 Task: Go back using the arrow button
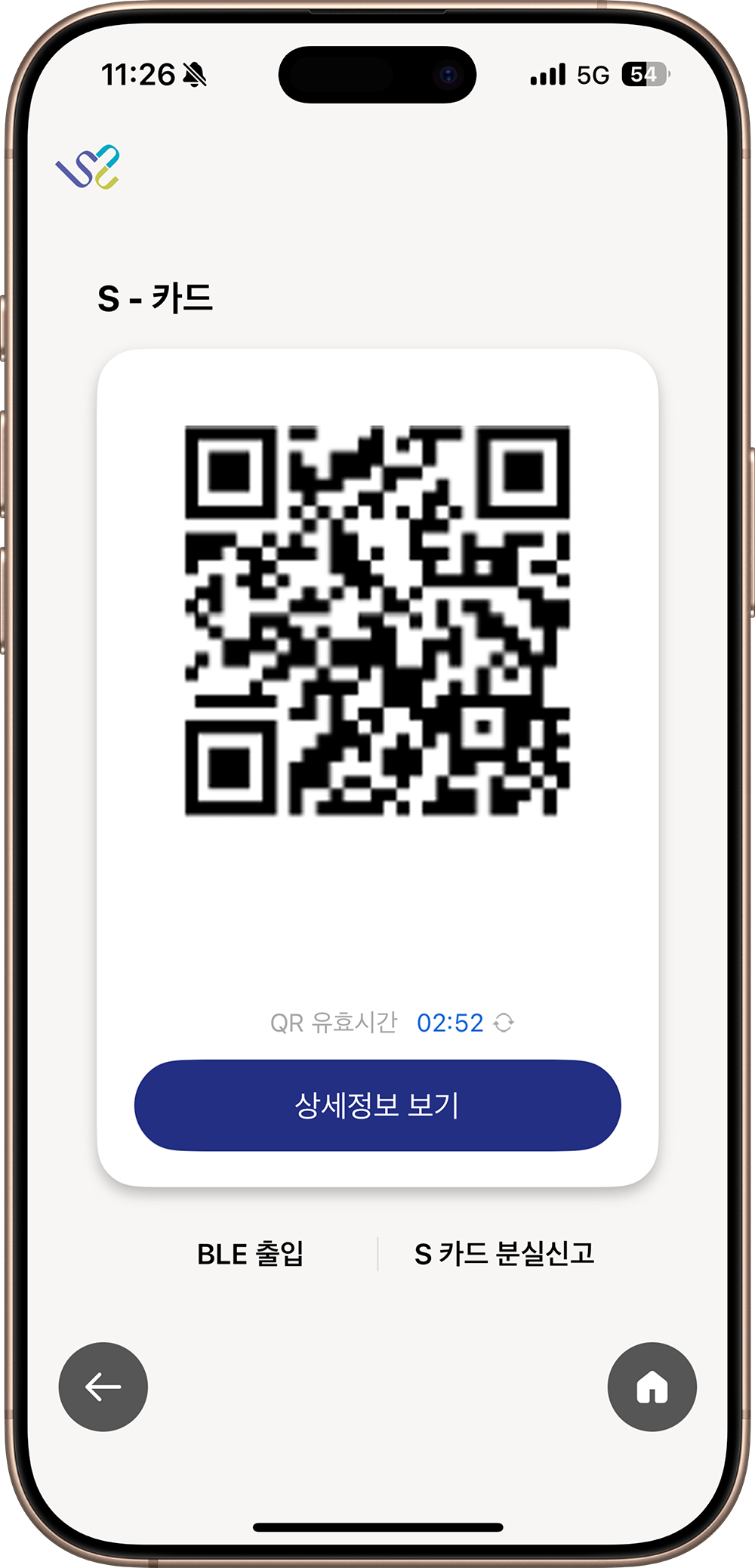pos(103,1387)
